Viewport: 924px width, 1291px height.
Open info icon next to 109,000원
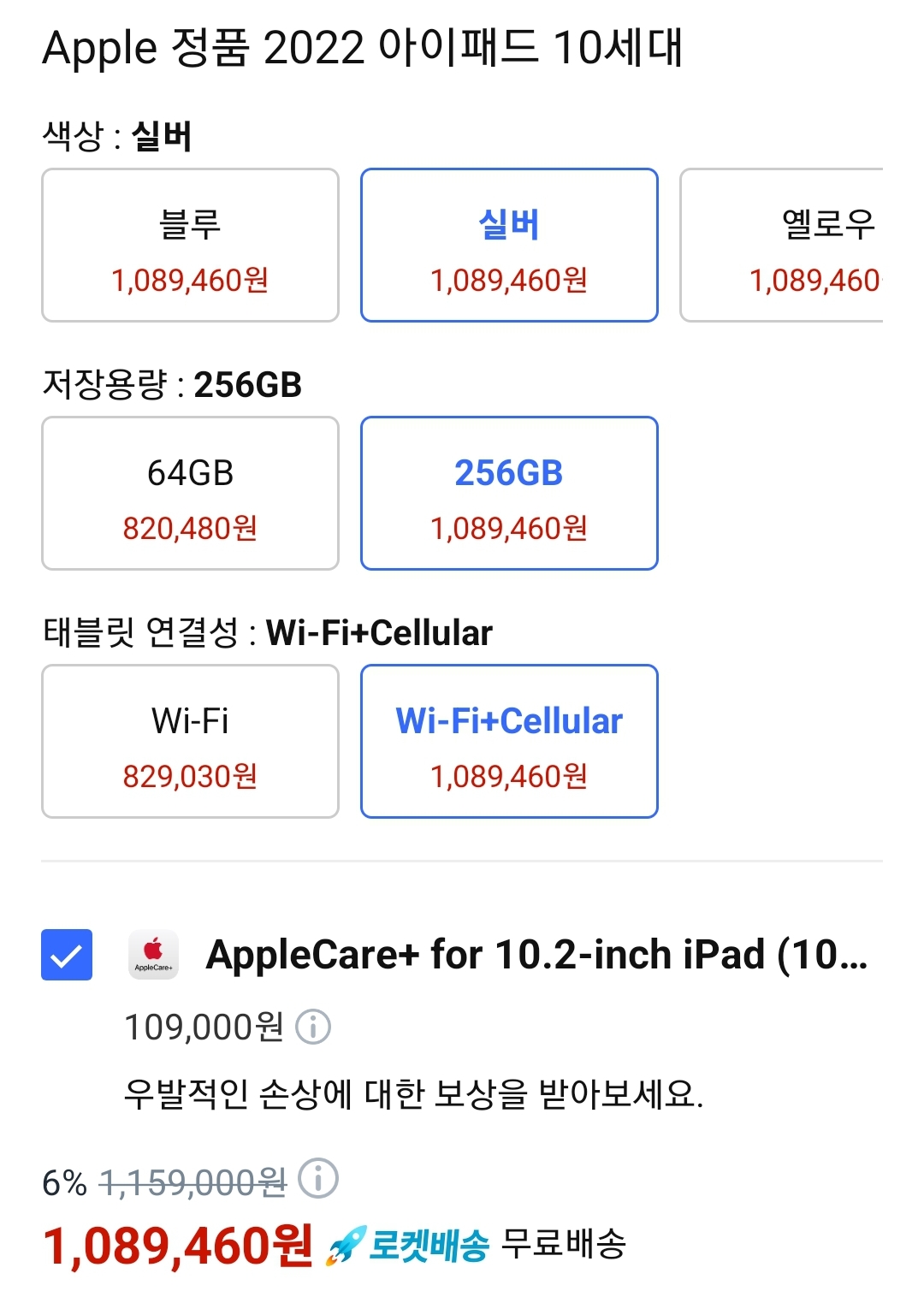point(313,1027)
